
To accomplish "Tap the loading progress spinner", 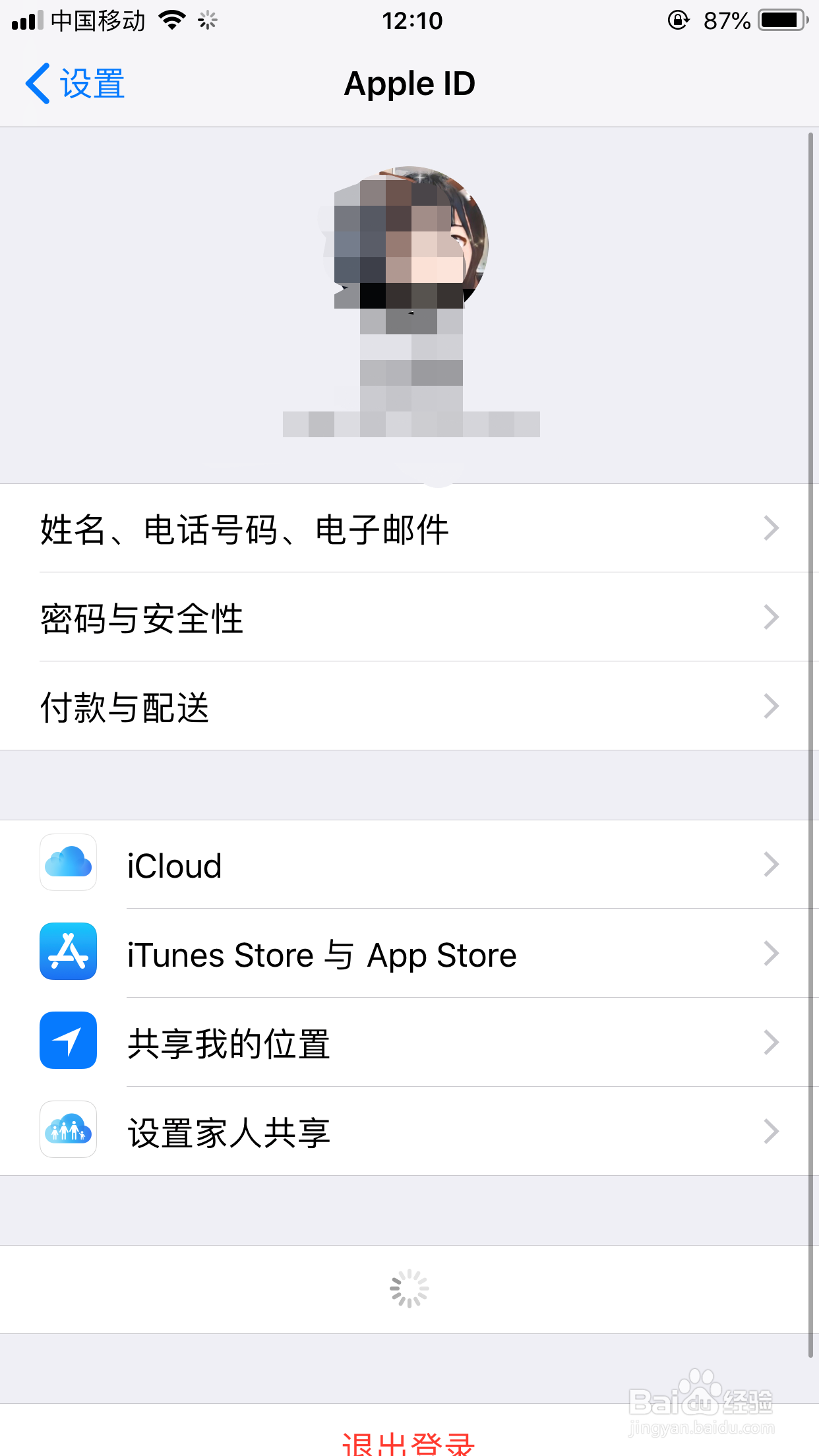I will pyautogui.click(x=409, y=1288).
